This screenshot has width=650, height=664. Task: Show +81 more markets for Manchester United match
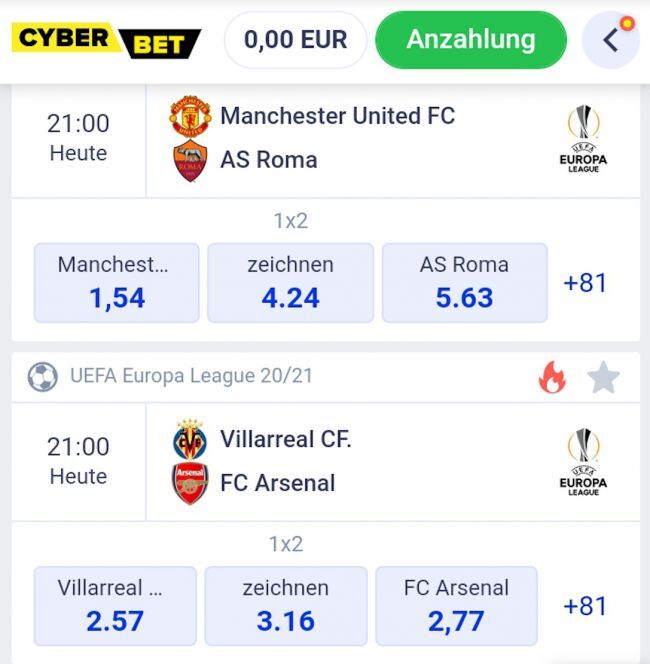tap(585, 283)
